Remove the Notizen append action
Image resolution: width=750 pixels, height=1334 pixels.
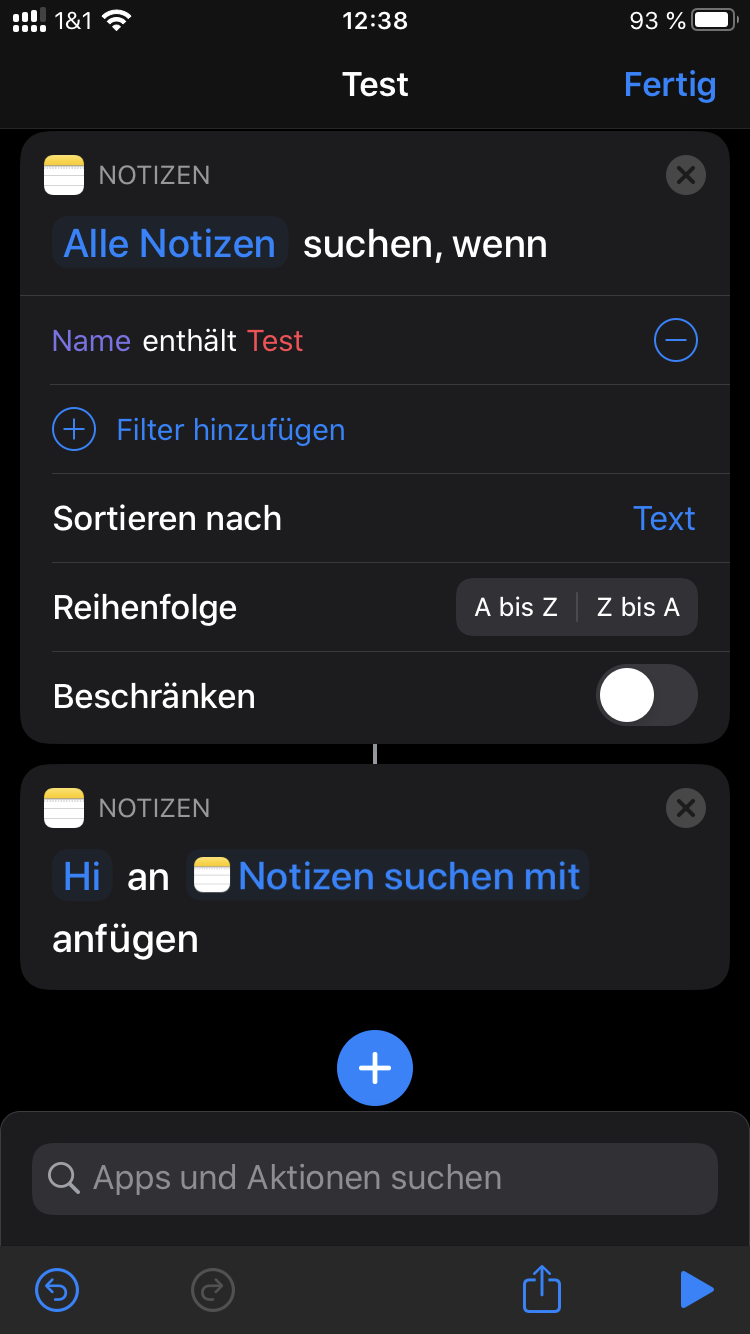[685, 808]
